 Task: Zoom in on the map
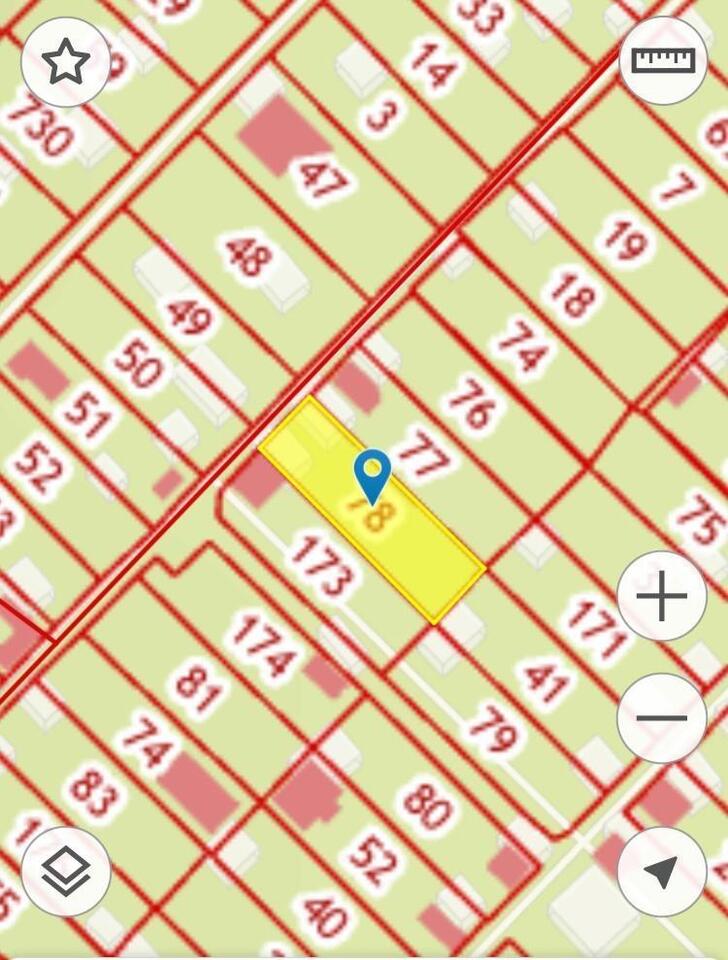[x=662, y=597]
